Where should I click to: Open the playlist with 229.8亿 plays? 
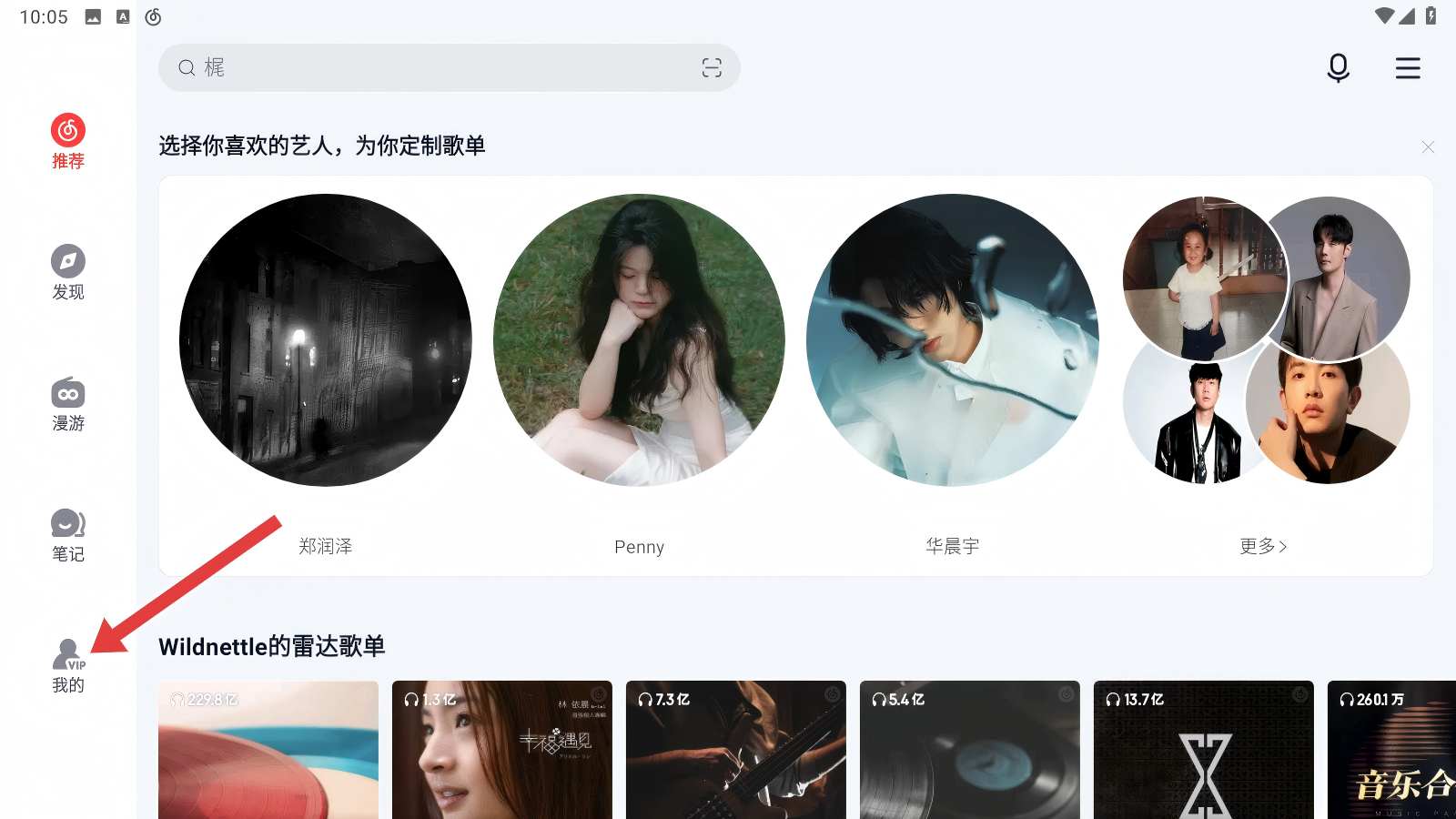268,751
